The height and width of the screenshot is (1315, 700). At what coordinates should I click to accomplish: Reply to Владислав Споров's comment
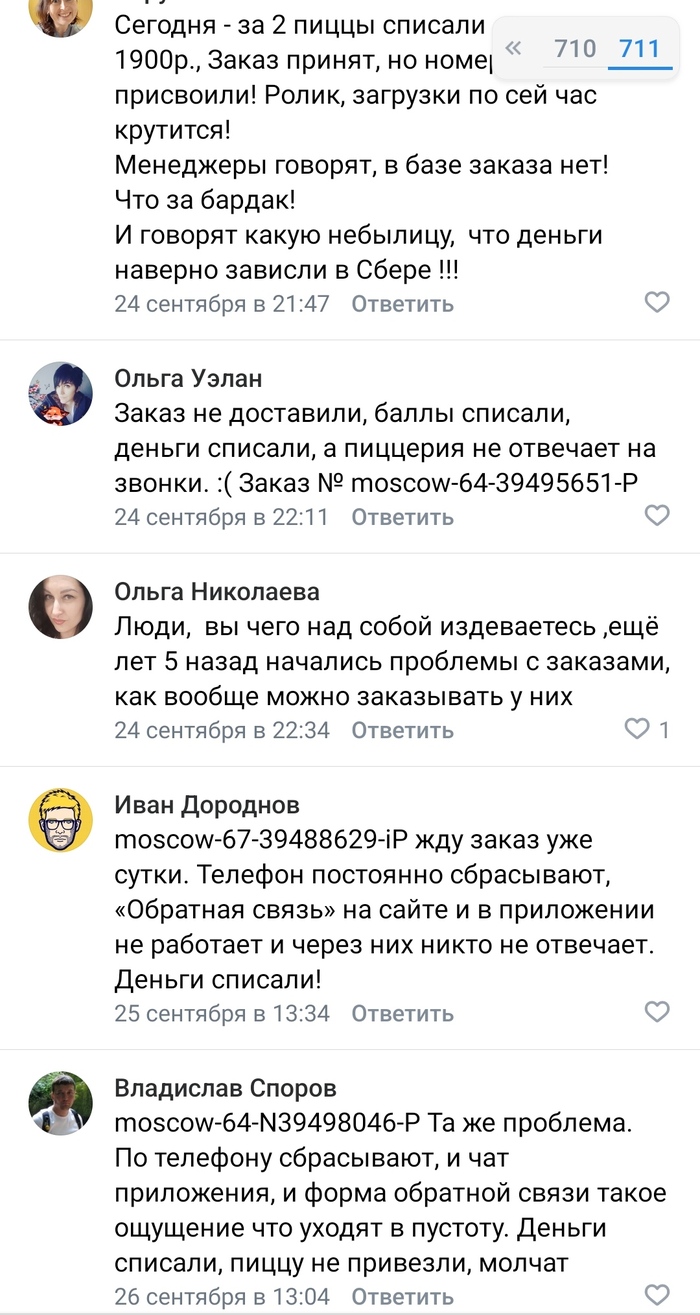tap(402, 1297)
